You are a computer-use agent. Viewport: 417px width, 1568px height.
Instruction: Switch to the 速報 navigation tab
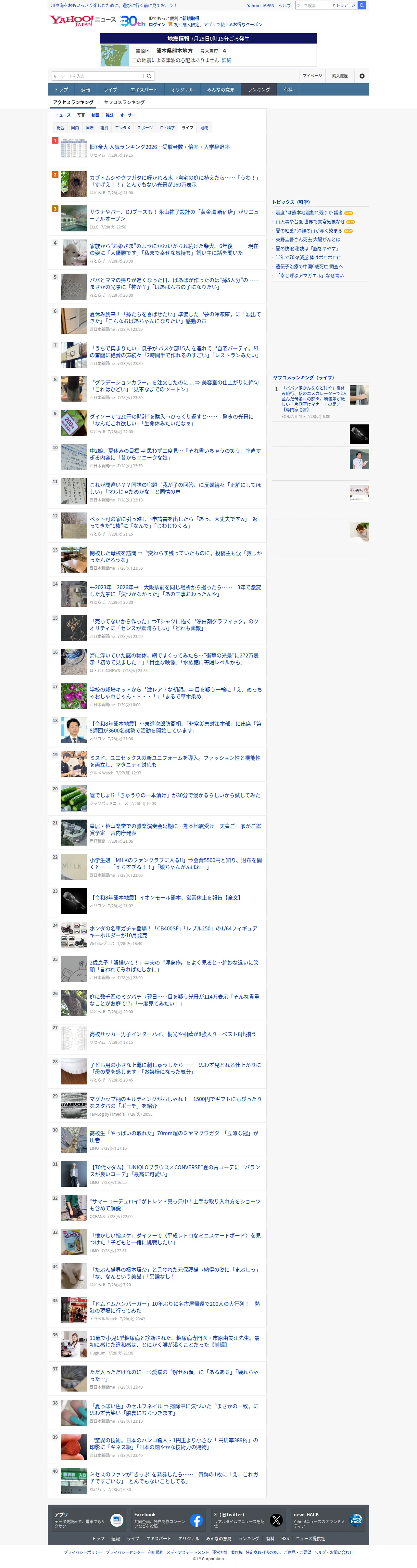pyautogui.click(x=86, y=89)
